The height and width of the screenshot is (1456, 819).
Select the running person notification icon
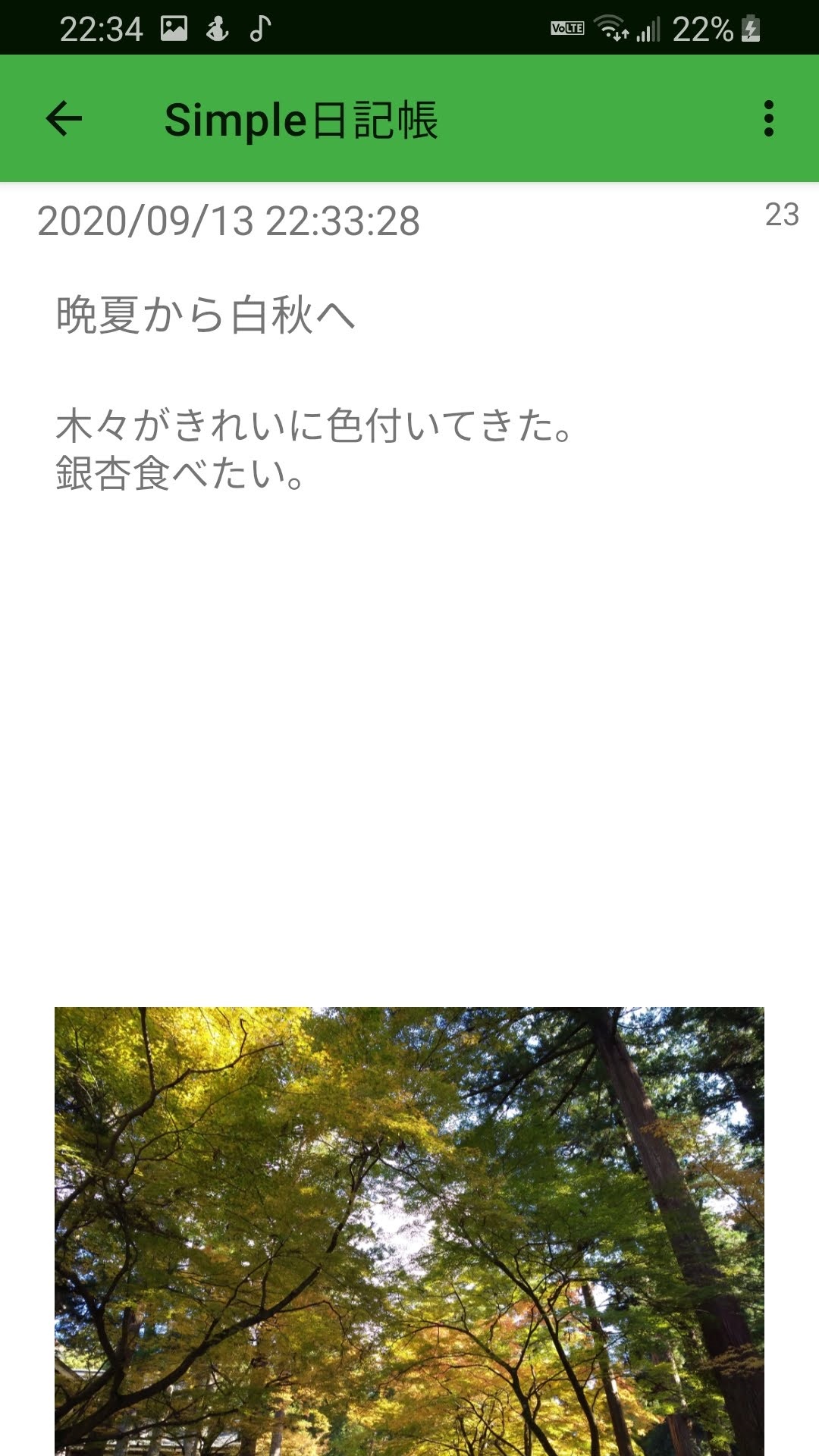click(218, 28)
